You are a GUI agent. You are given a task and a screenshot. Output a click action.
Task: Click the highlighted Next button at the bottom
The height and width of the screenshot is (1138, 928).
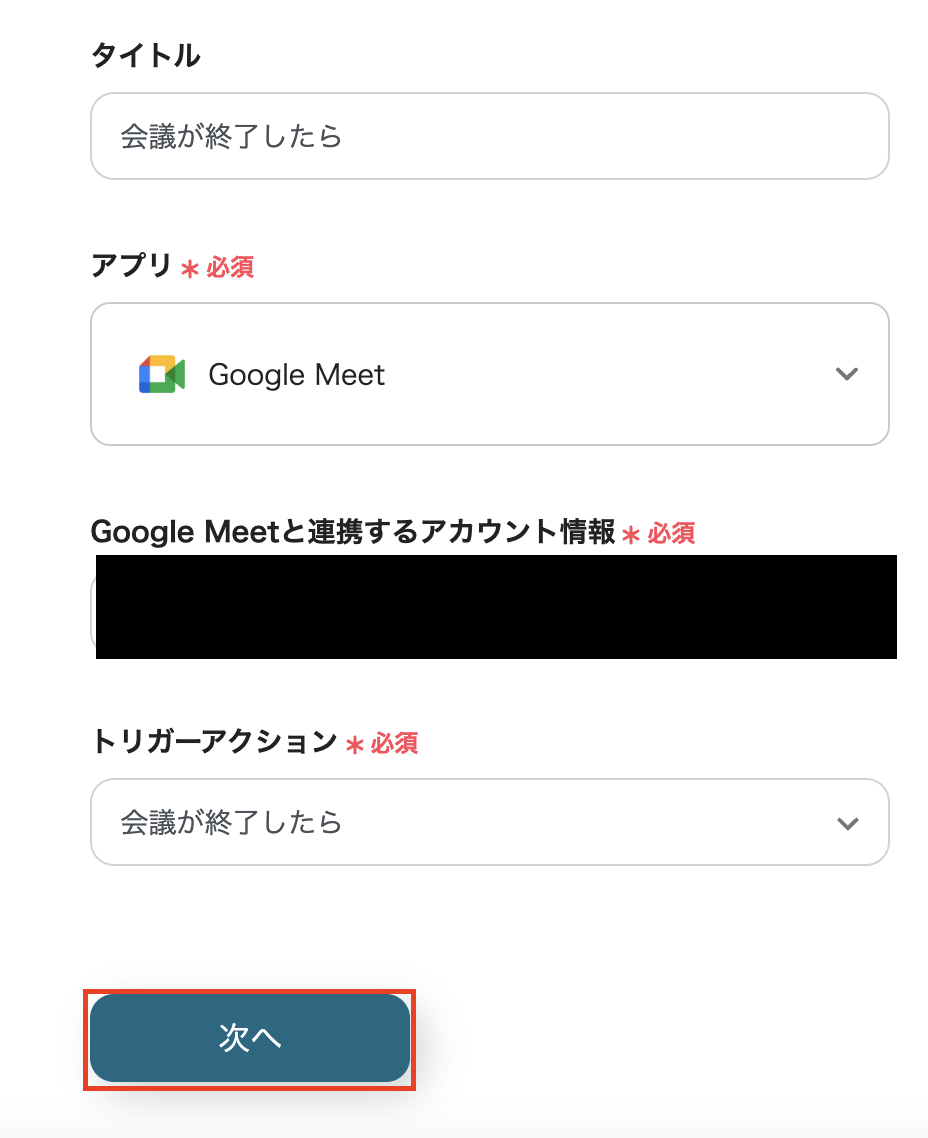point(250,1039)
